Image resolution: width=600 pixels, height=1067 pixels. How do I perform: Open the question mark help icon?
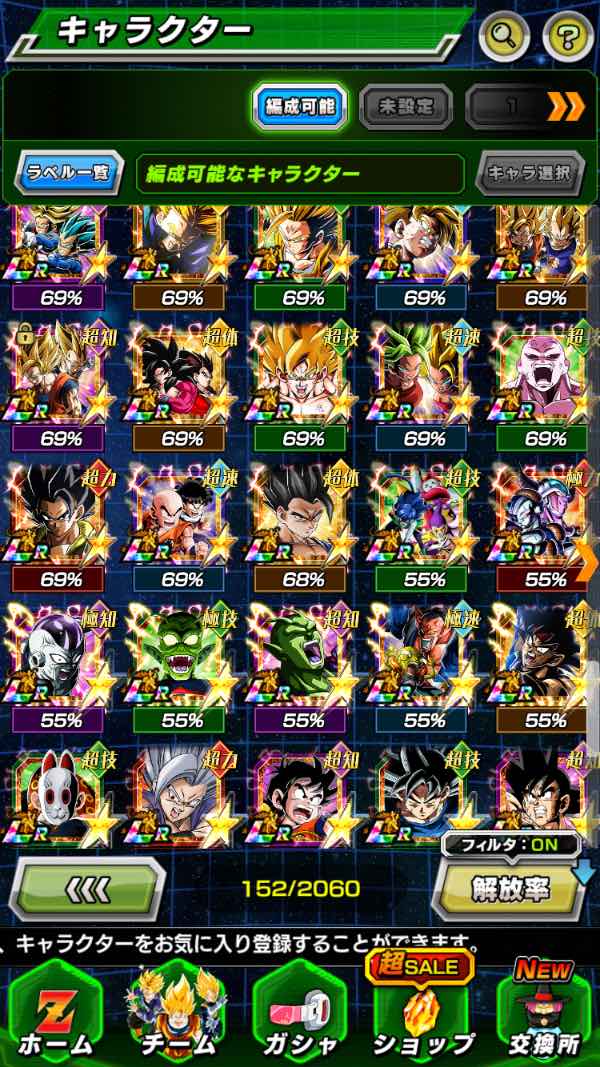[568, 37]
